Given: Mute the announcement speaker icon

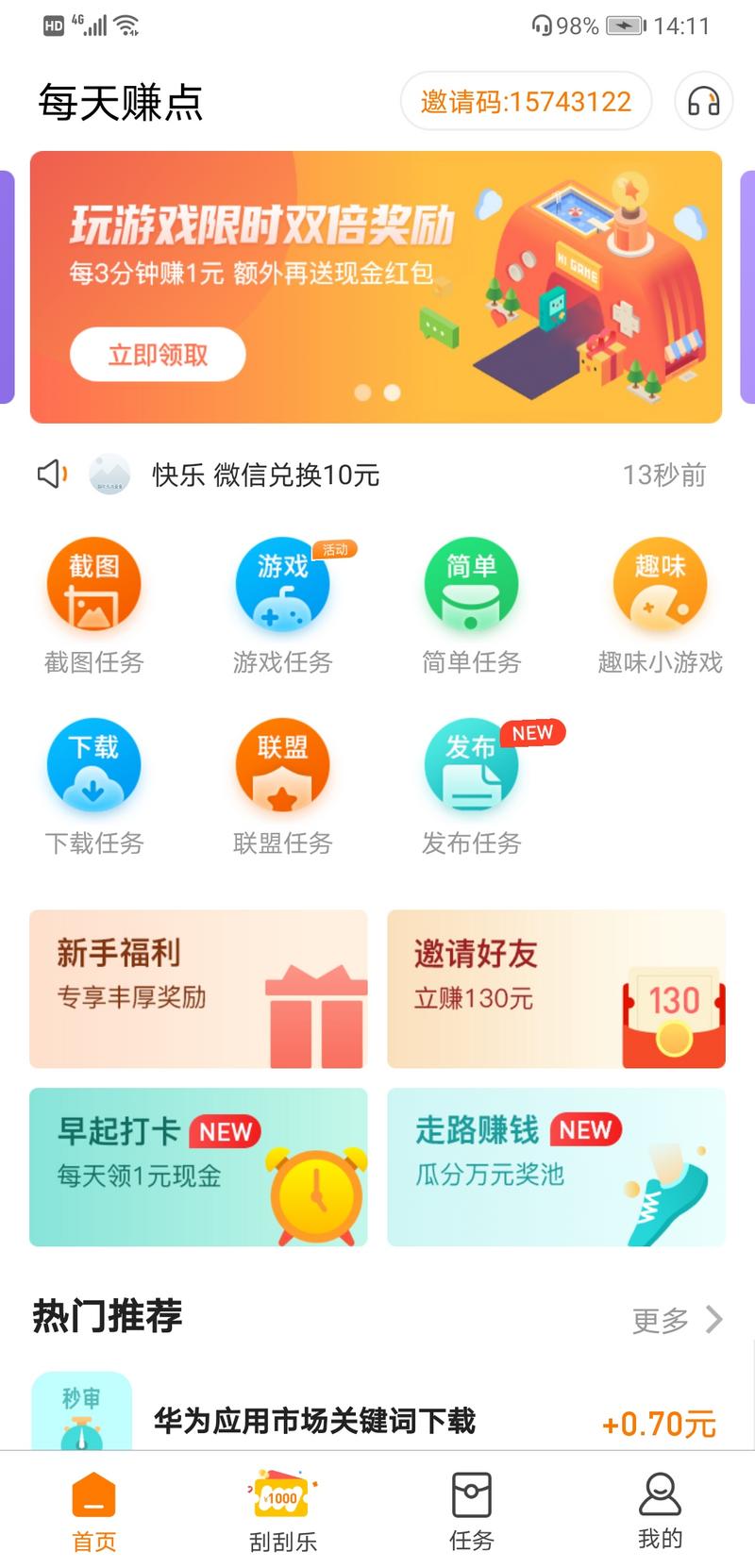Looking at the screenshot, I should [x=55, y=474].
